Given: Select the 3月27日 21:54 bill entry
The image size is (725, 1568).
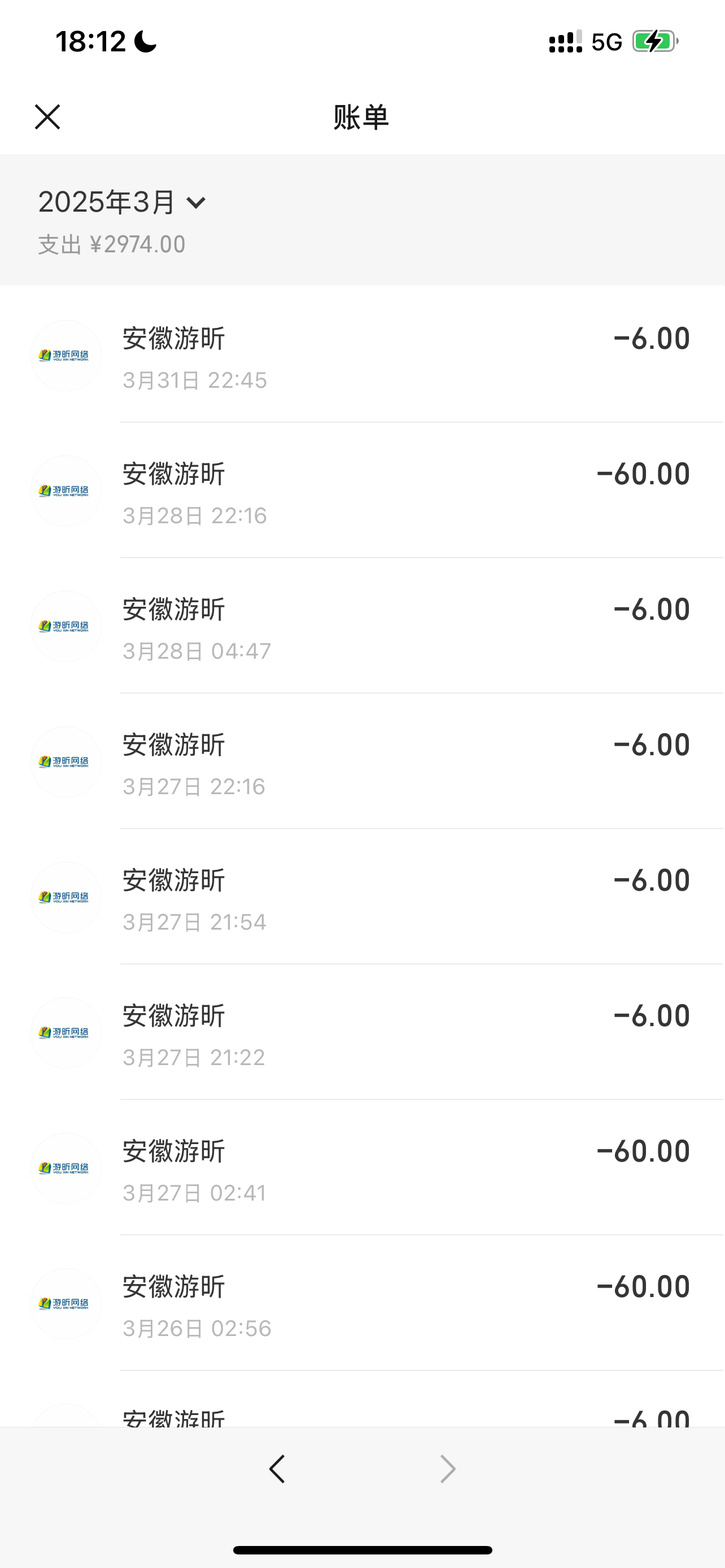Looking at the screenshot, I should tap(362, 897).
